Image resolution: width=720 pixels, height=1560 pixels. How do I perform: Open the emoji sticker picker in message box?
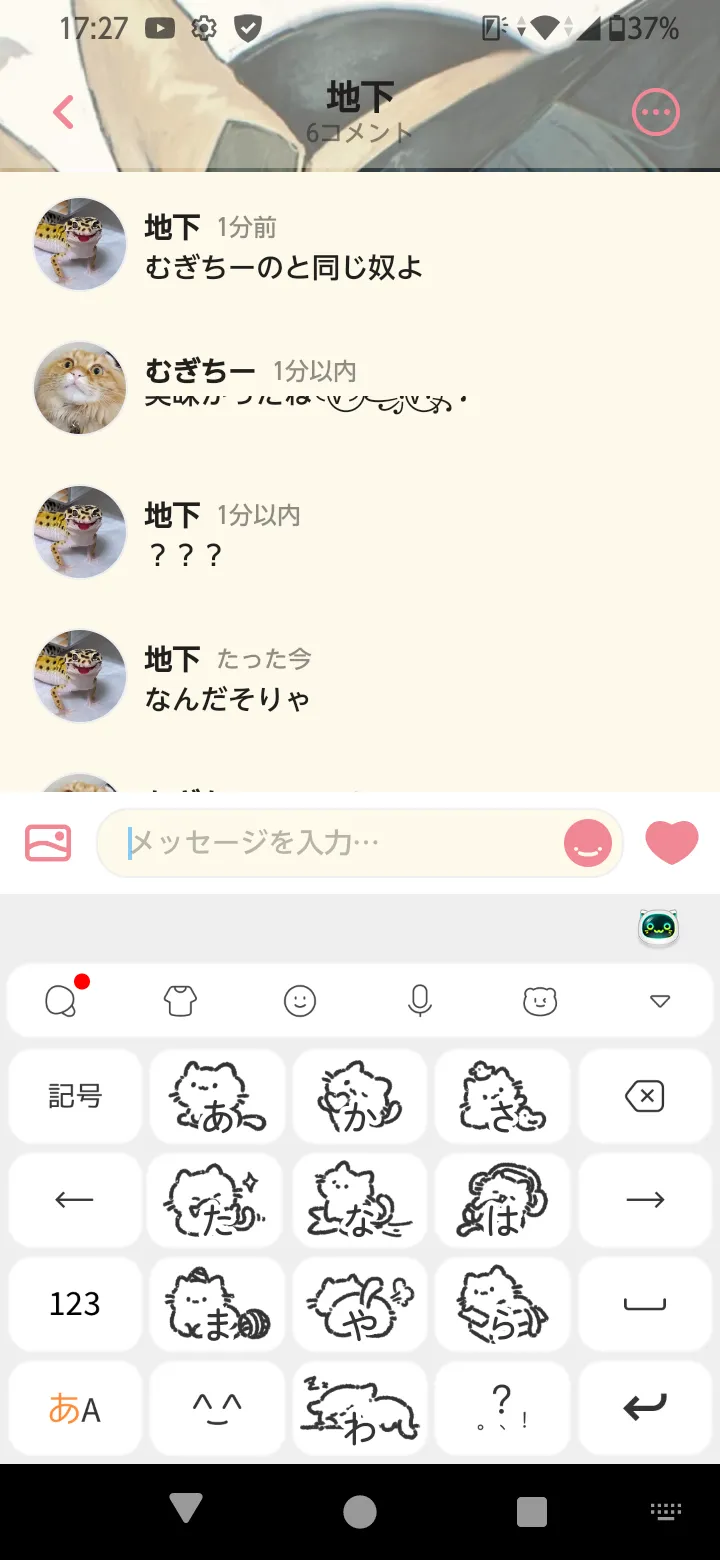coord(587,844)
